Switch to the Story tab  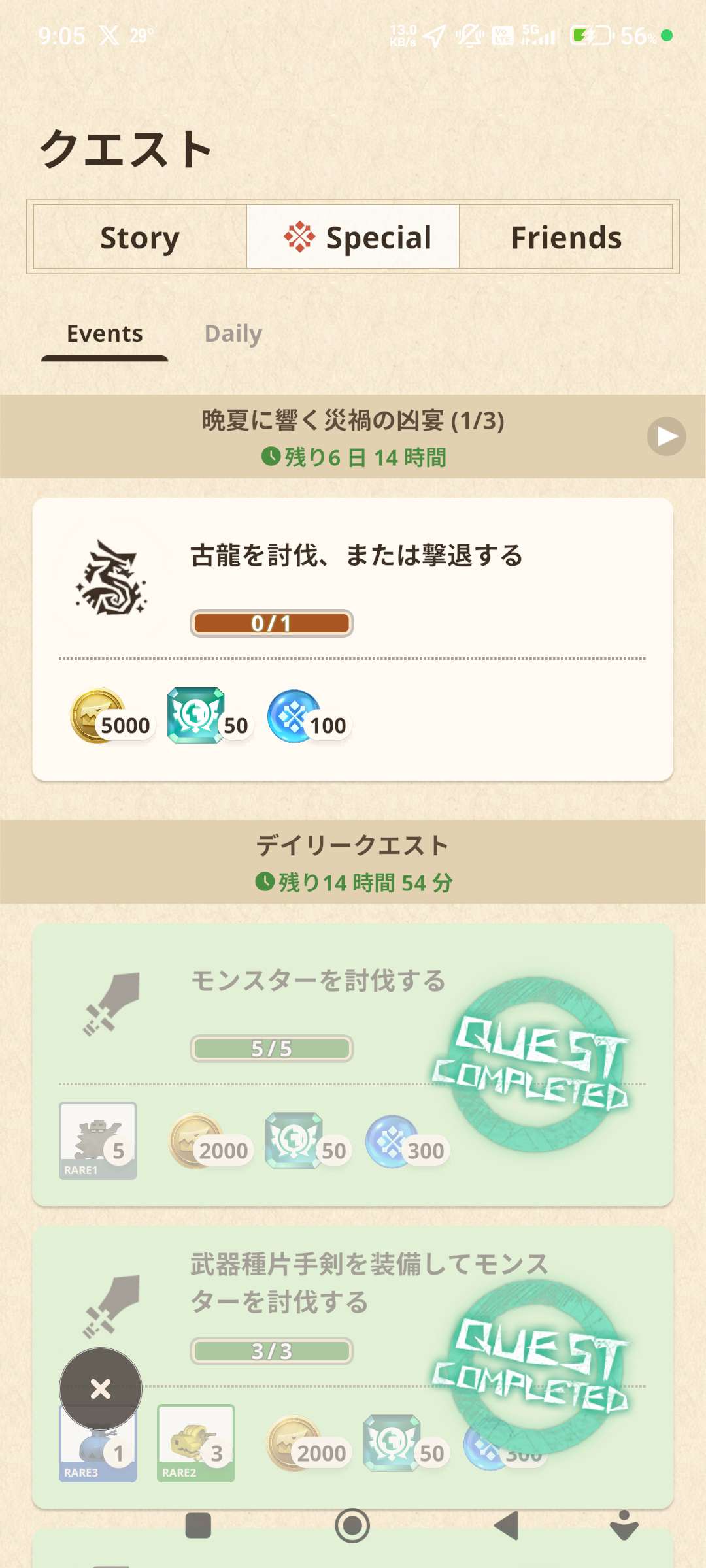coord(139,237)
